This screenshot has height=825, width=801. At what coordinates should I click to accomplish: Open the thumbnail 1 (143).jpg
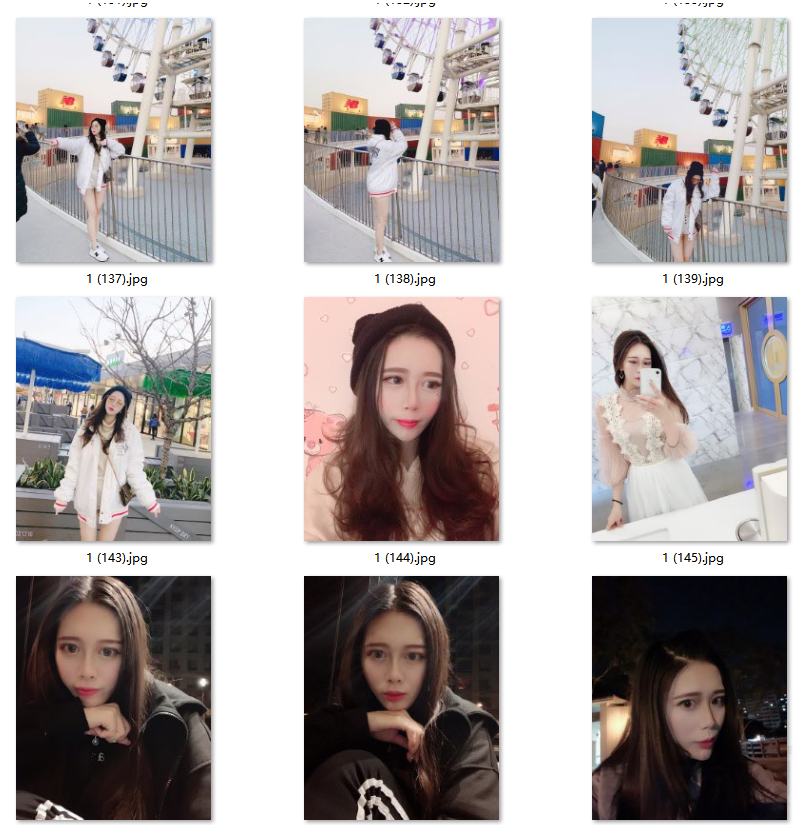[113, 418]
